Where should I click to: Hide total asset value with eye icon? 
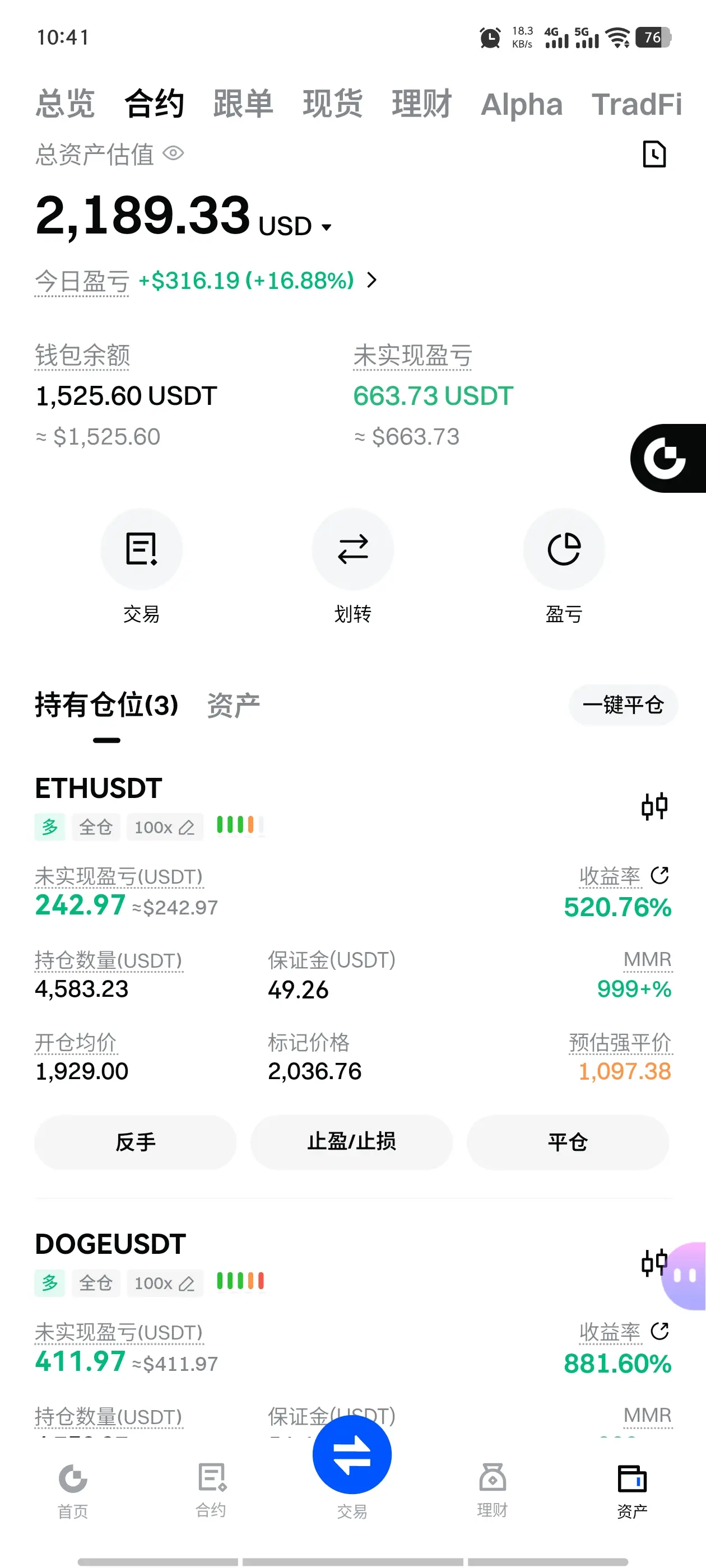tap(174, 153)
